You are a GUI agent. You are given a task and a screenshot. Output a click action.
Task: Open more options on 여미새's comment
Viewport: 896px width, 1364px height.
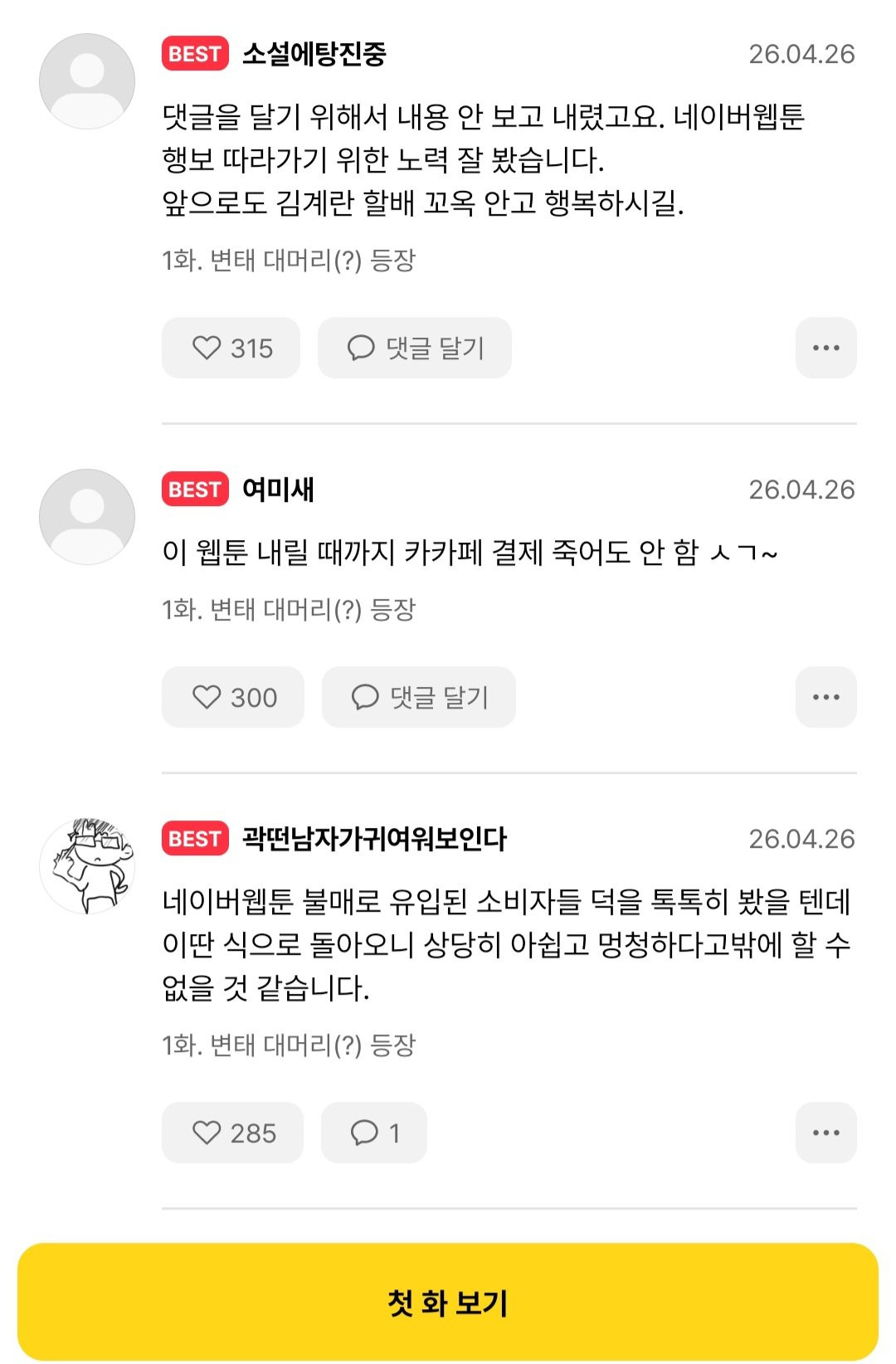click(825, 697)
